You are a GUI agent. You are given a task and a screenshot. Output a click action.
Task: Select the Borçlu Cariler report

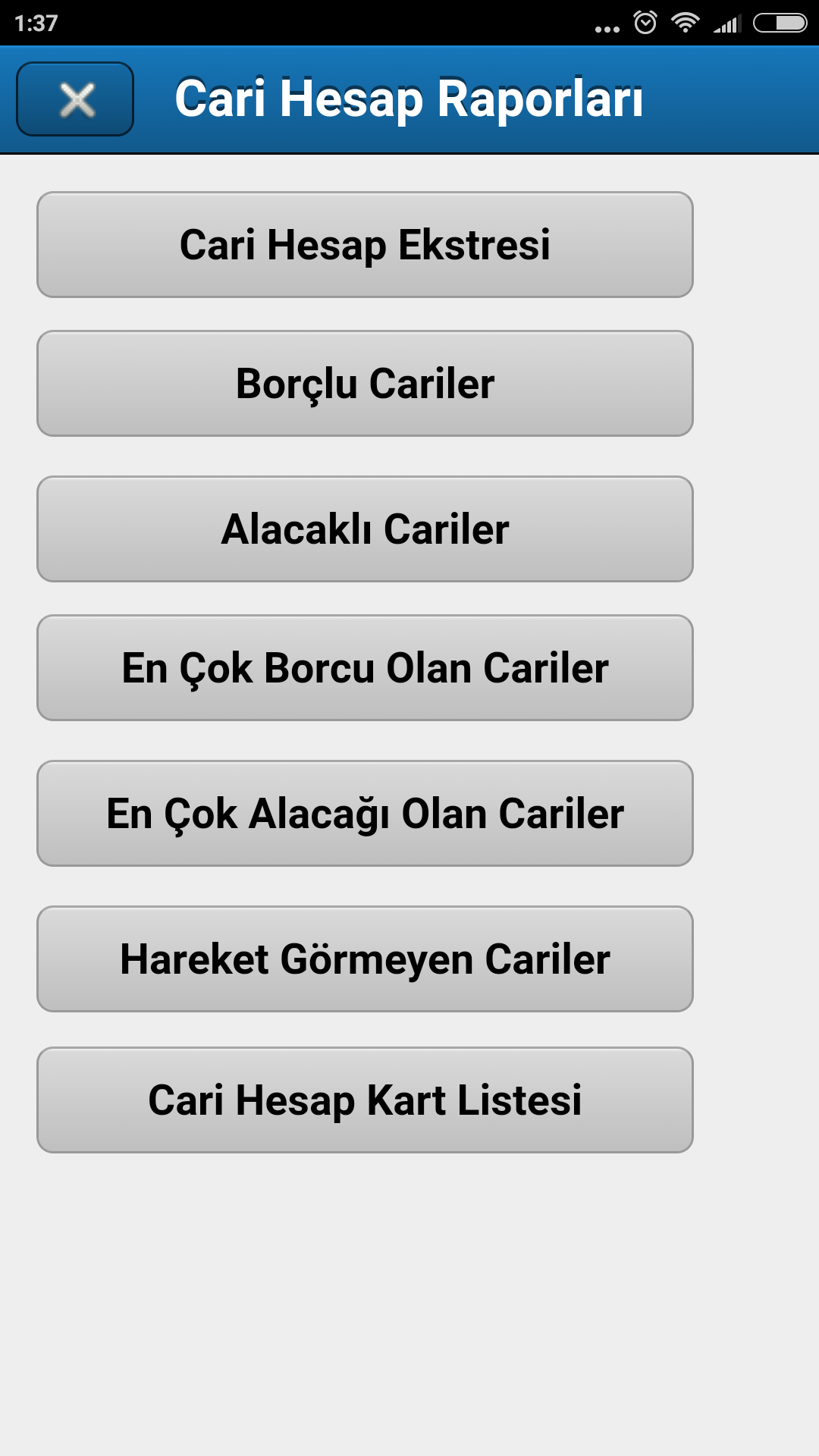(365, 384)
